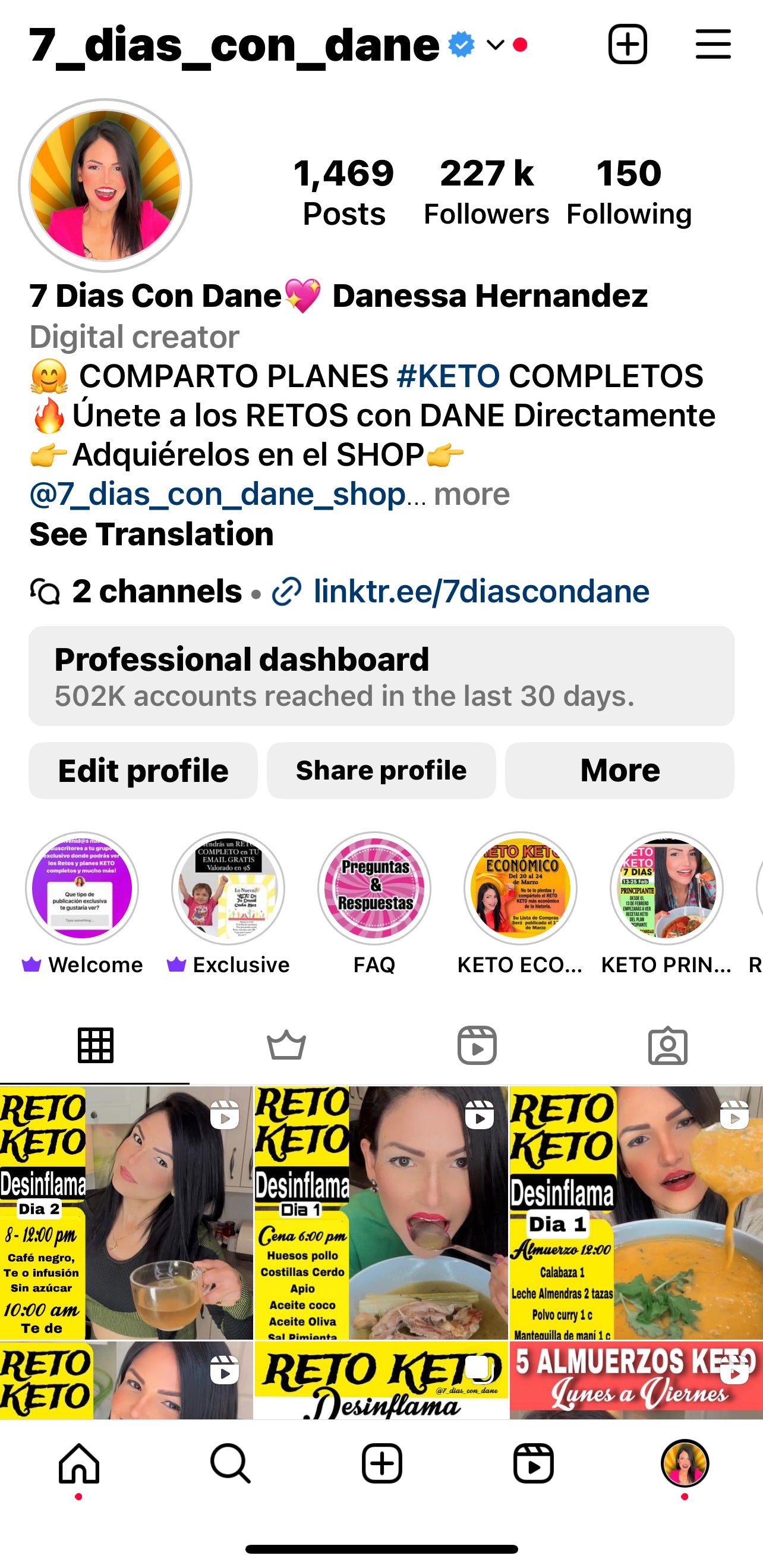This screenshot has width=763, height=1568.
Task: Open the Welcome story highlight
Action: coord(82,889)
